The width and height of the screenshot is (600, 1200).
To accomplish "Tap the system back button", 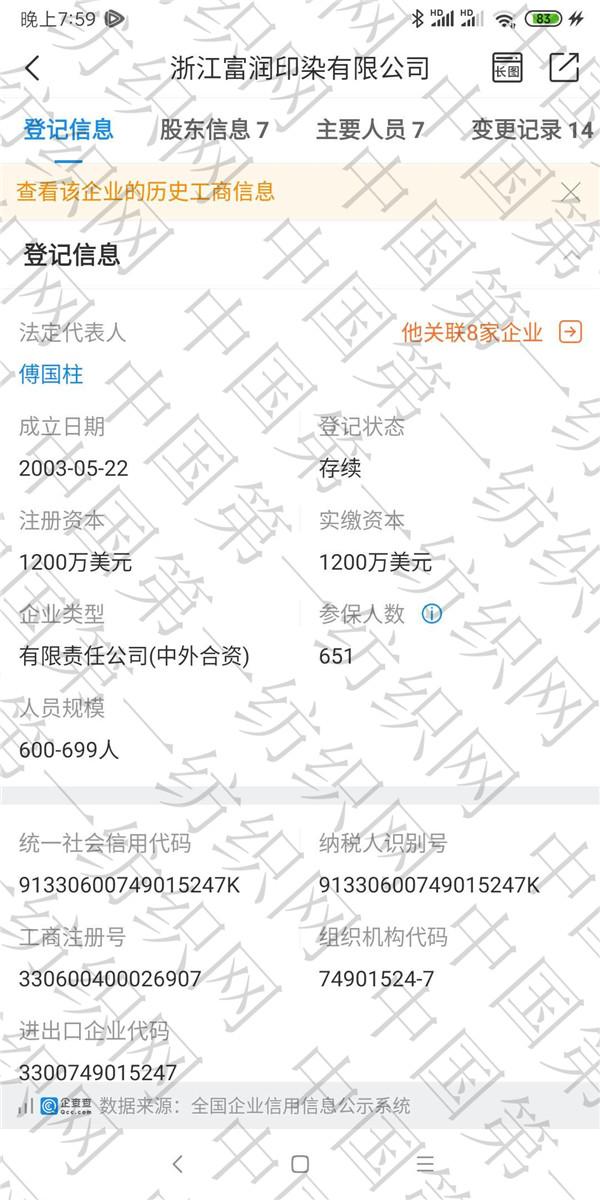I will click(177, 1163).
